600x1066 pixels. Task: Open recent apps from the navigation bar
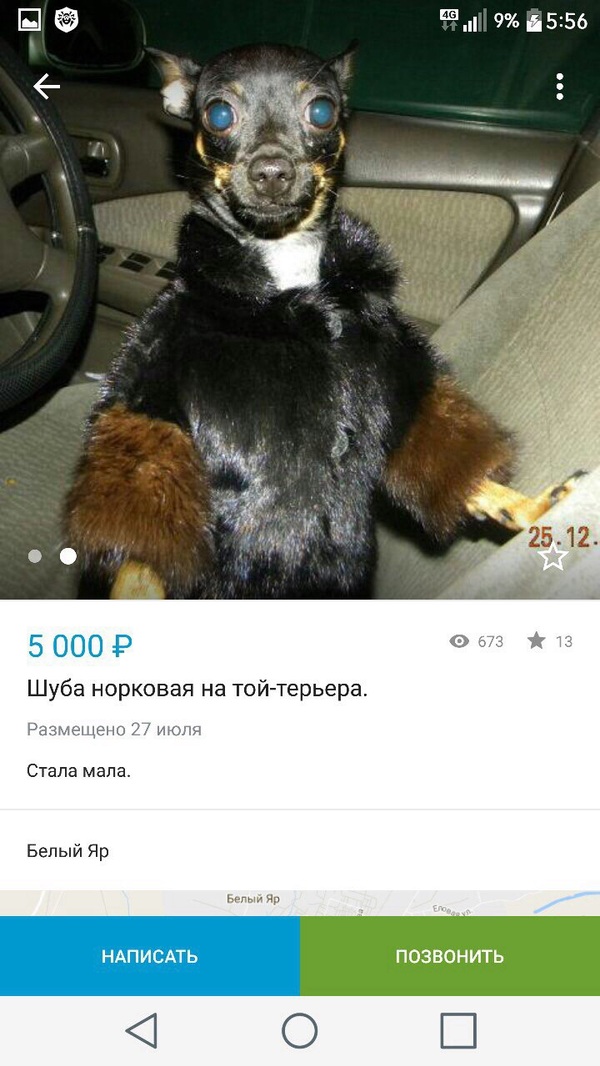tap(458, 1030)
